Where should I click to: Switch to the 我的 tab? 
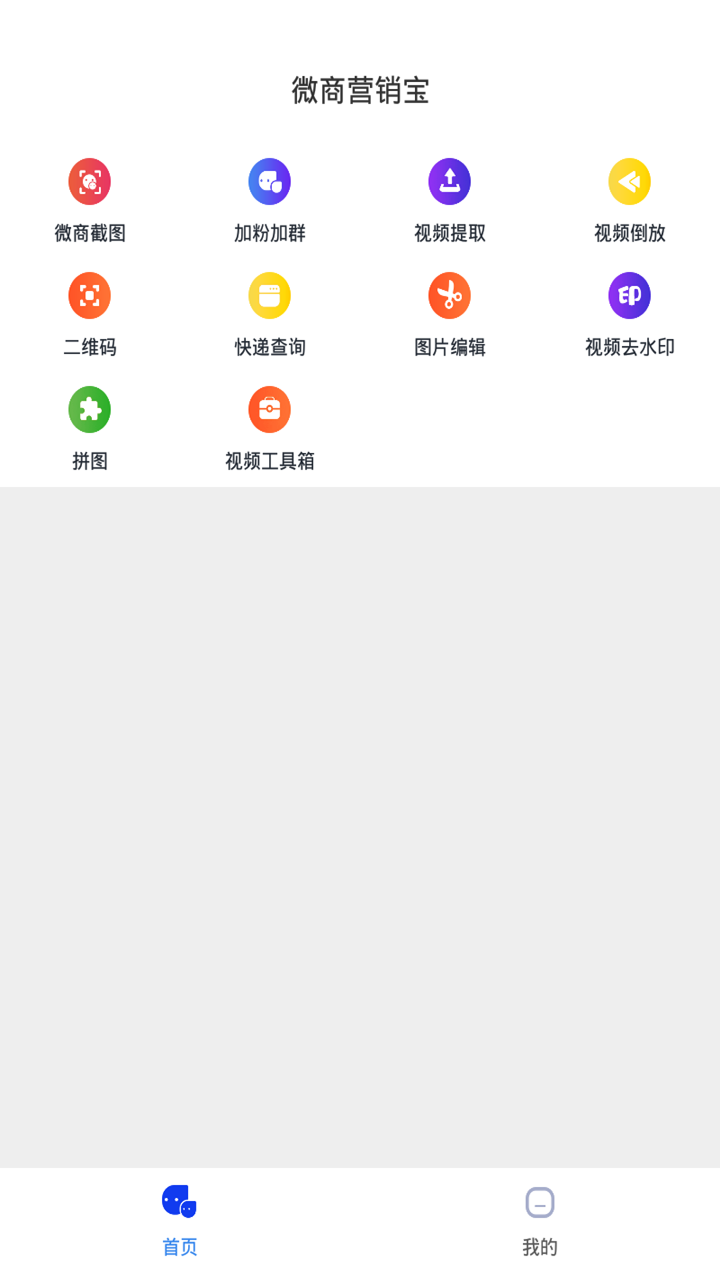pyautogui.click(x=540, y=1222)
